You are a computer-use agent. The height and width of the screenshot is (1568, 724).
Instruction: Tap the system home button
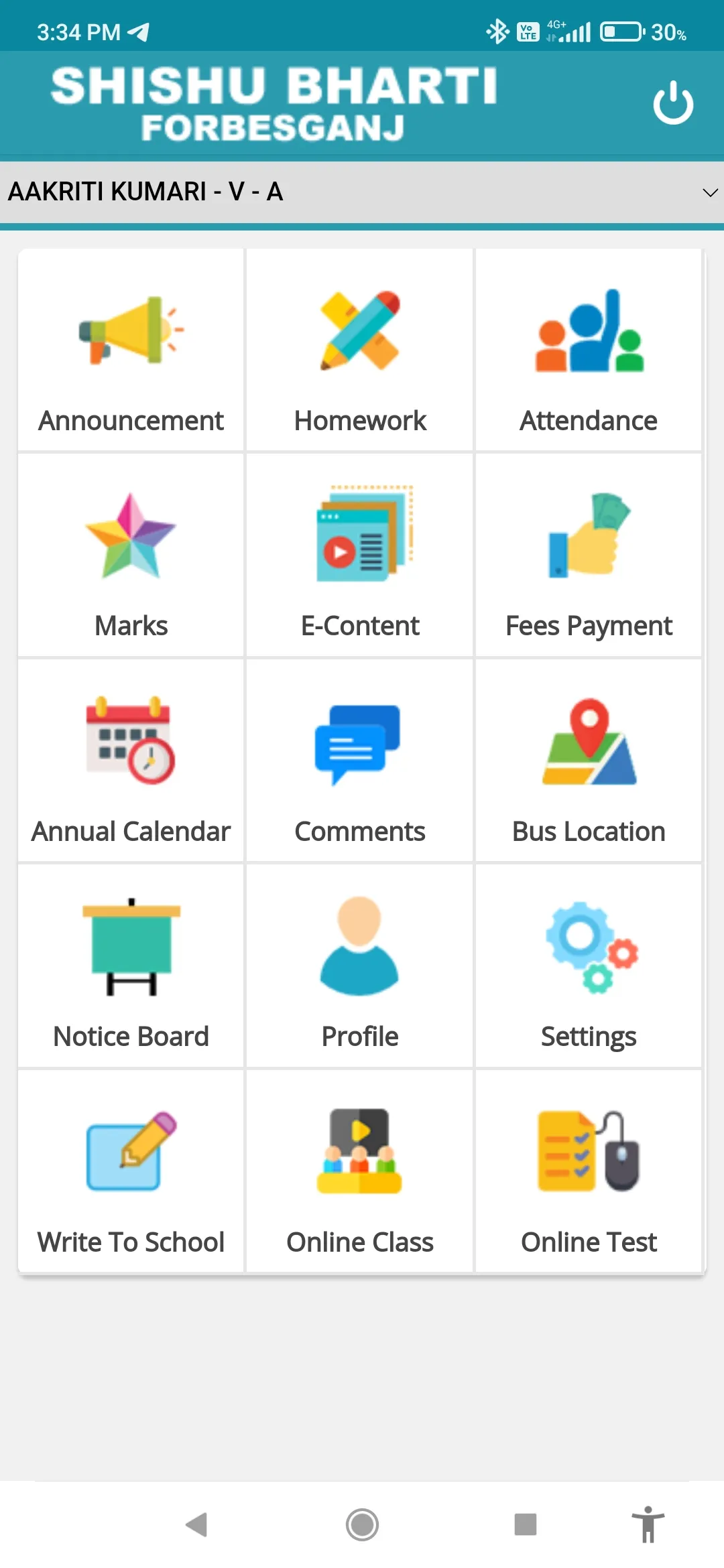362,1524
